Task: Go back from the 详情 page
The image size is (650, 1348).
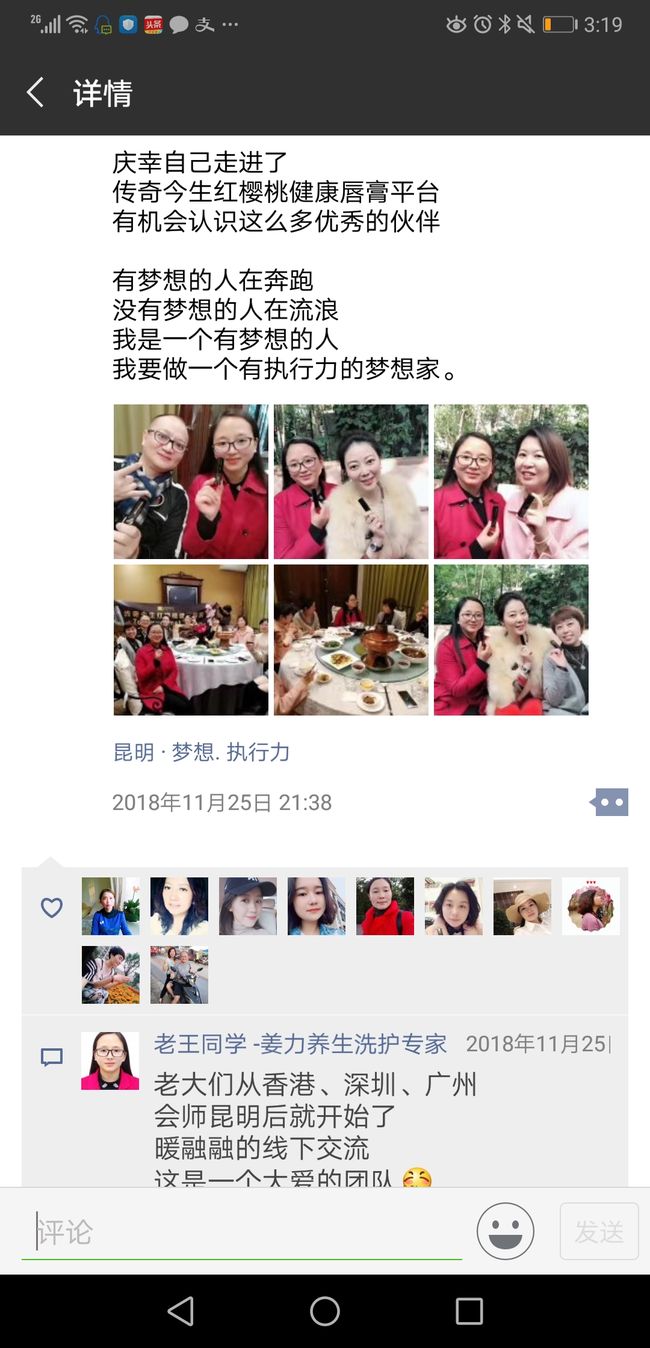Action: (35, 93)
